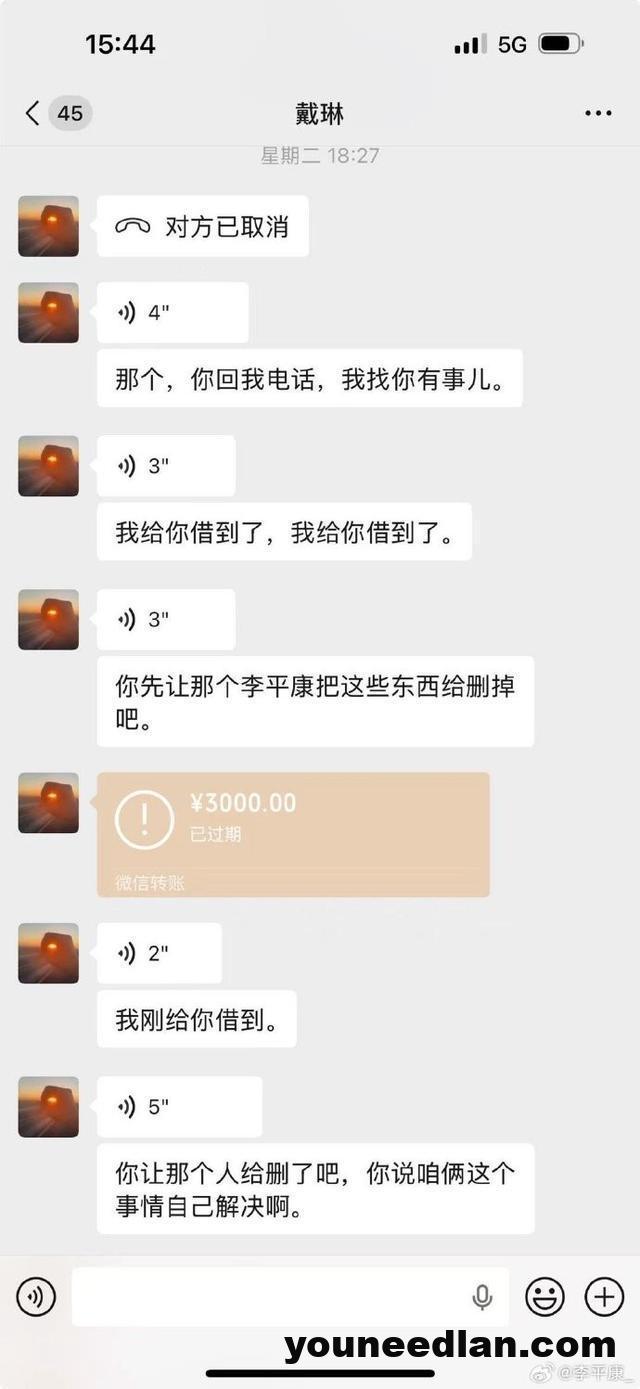Play the 4-second voice message

click(x=172, y=313)
